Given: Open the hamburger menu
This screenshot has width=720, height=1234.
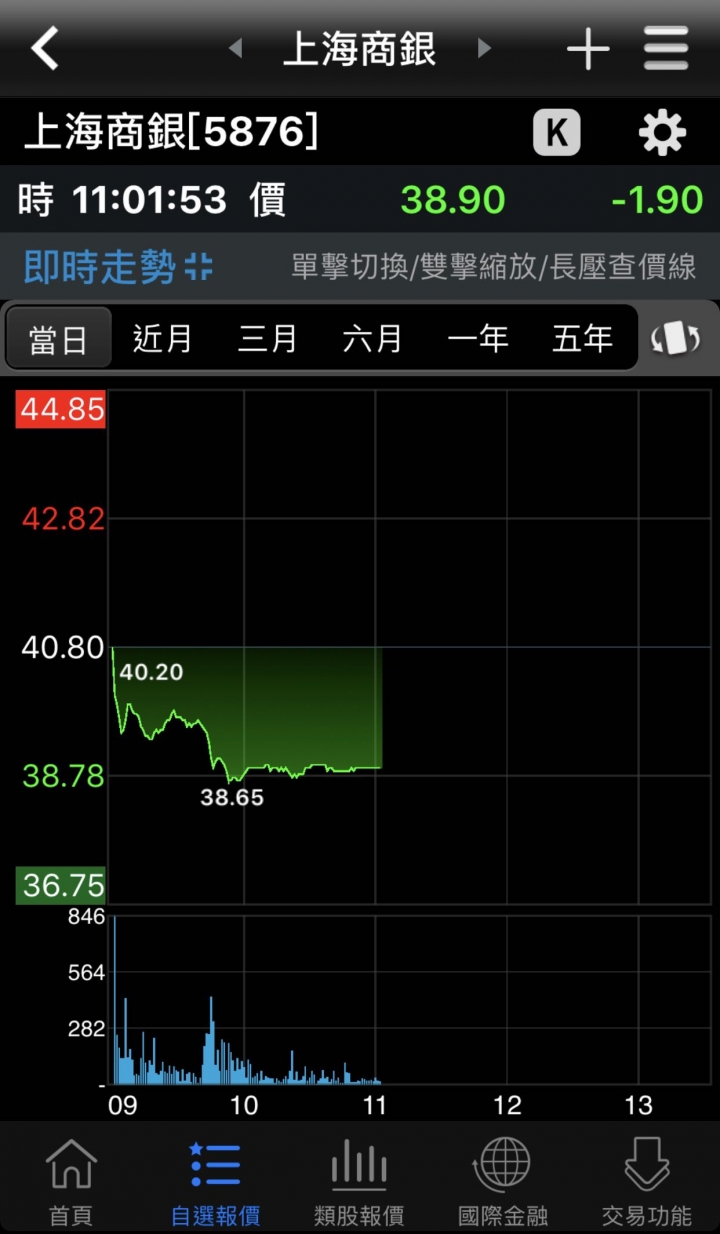Looking at the screenshot, I should click(666, 48).
